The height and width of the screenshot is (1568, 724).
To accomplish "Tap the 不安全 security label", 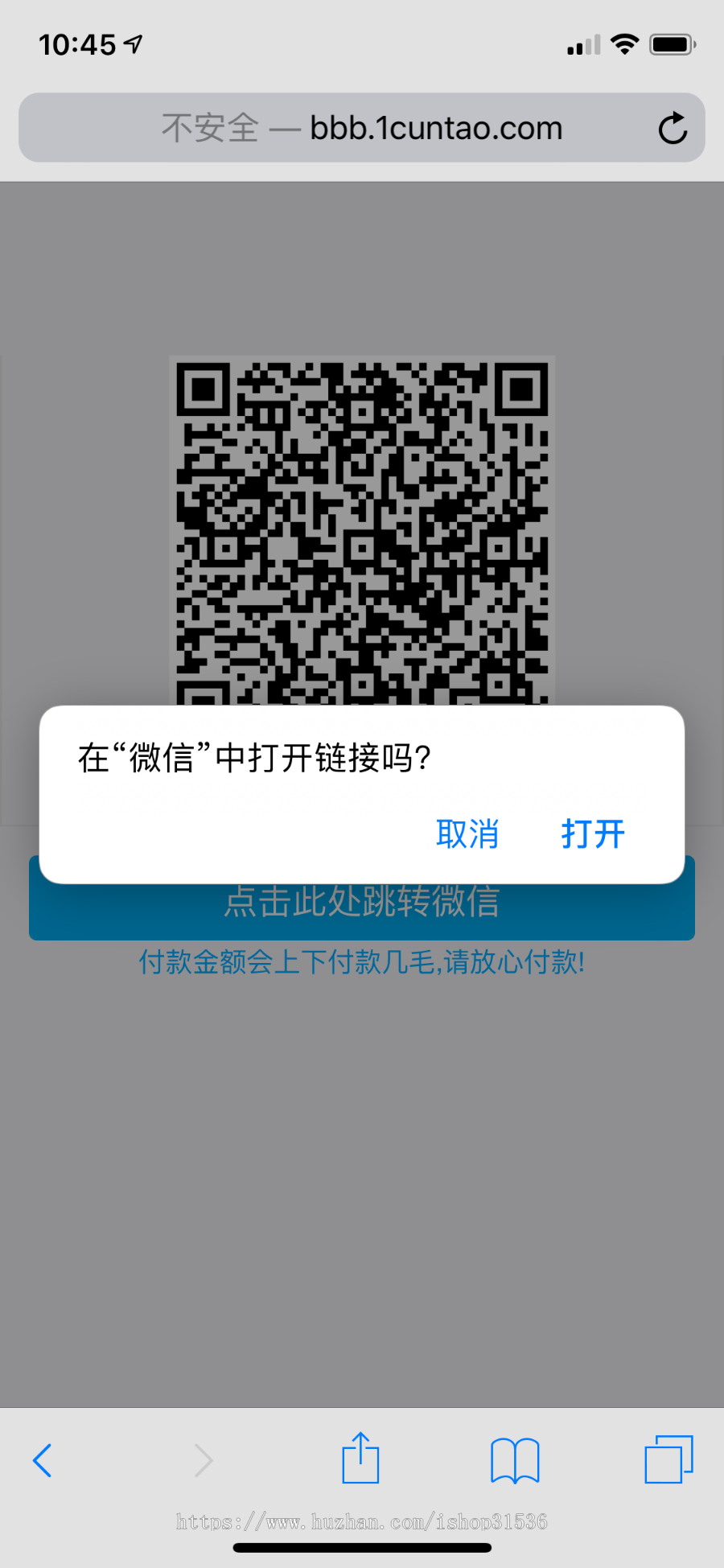I will coord(209,127).
